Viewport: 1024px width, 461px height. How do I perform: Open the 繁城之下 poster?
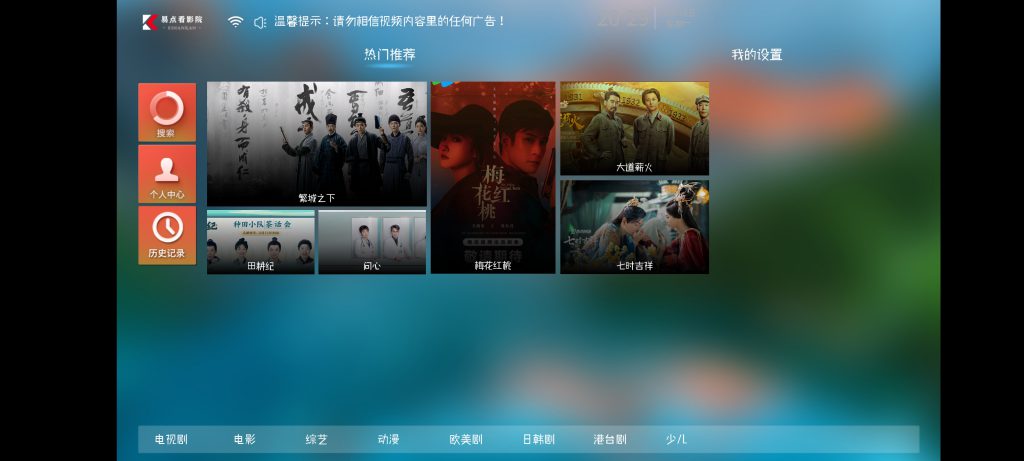316,144
